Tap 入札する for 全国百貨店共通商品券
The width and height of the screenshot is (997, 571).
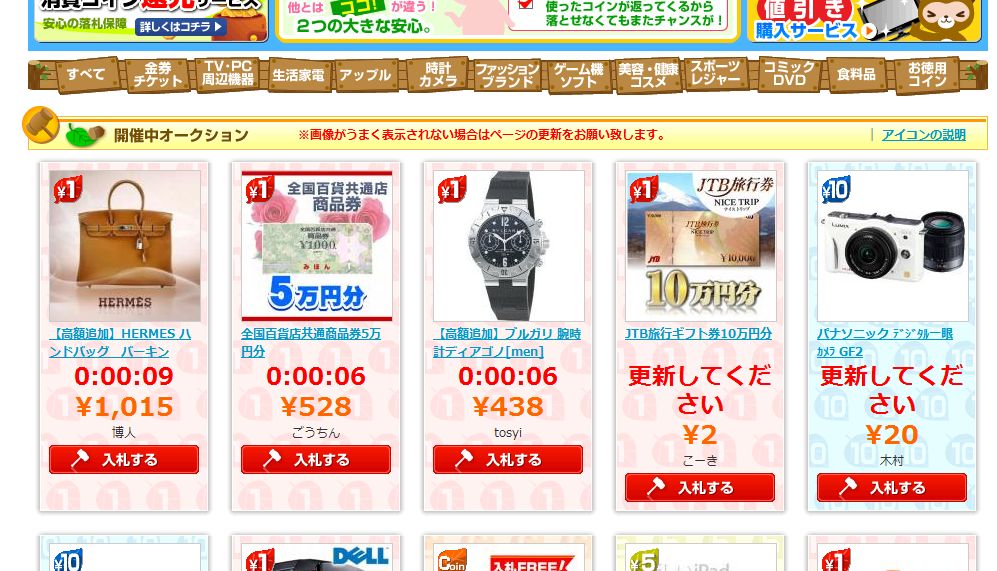pyautogui.click(x=316, y=460)
